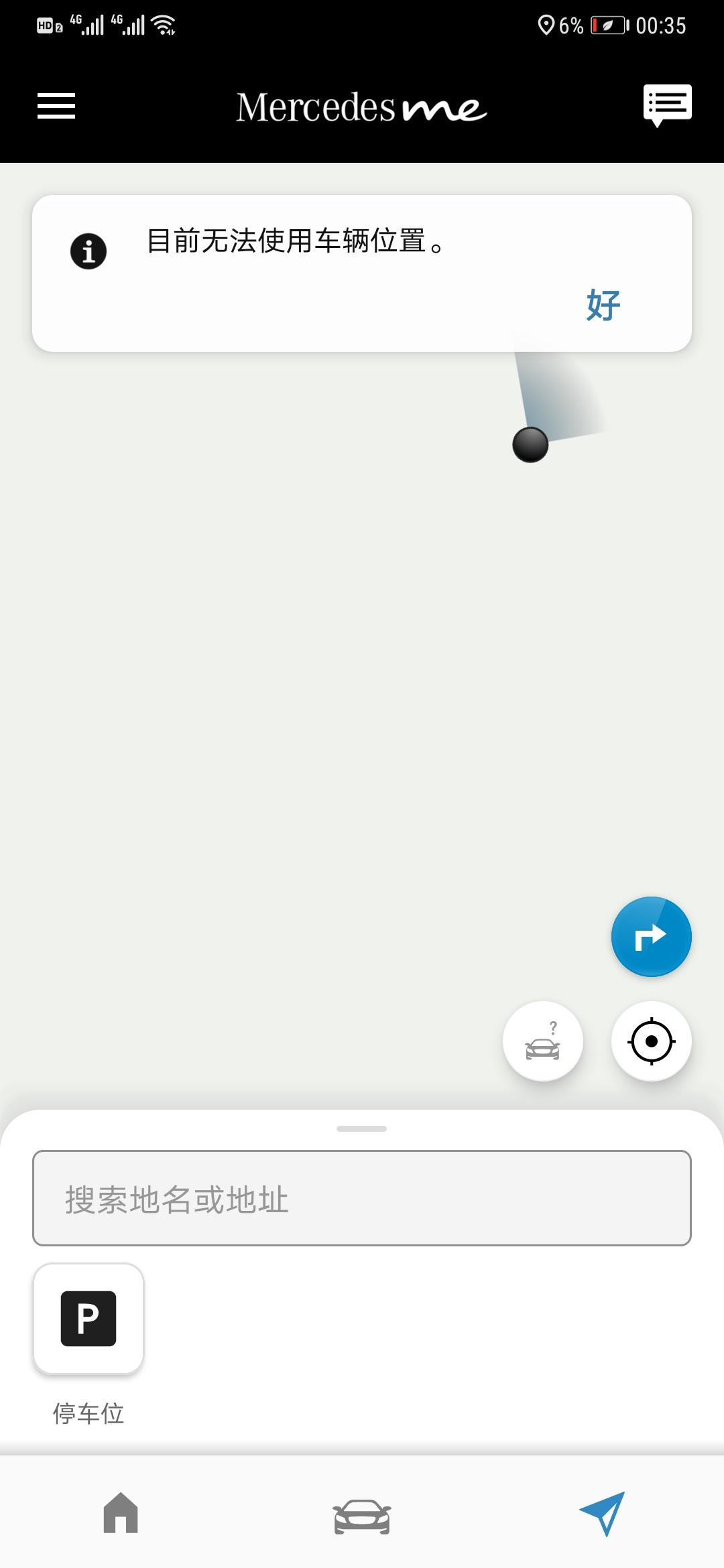Select the navigation arrow tab
This screenshot has height=1568, width=724.
(602, 1513)
